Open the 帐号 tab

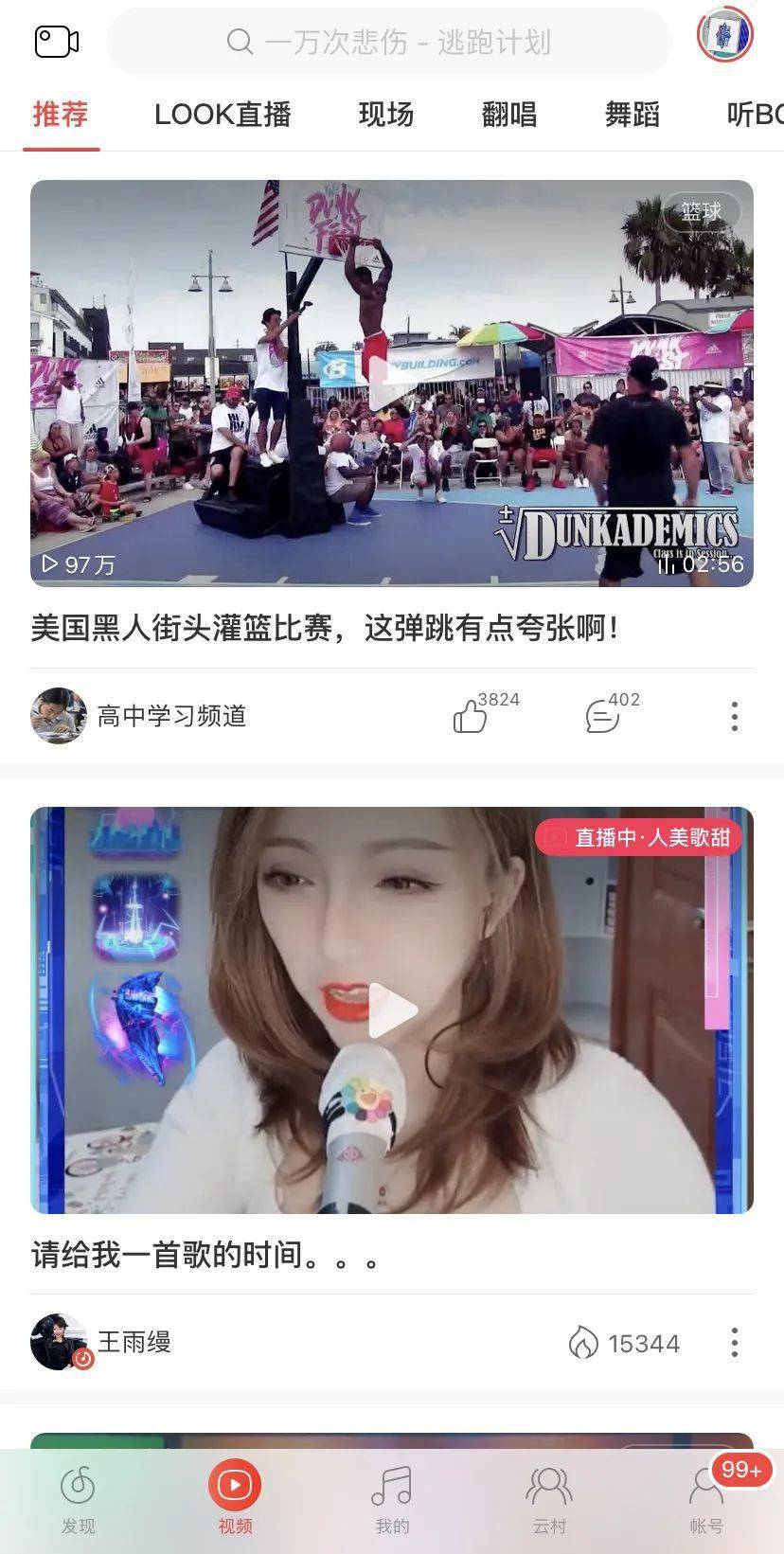[x=706, y=1499]
